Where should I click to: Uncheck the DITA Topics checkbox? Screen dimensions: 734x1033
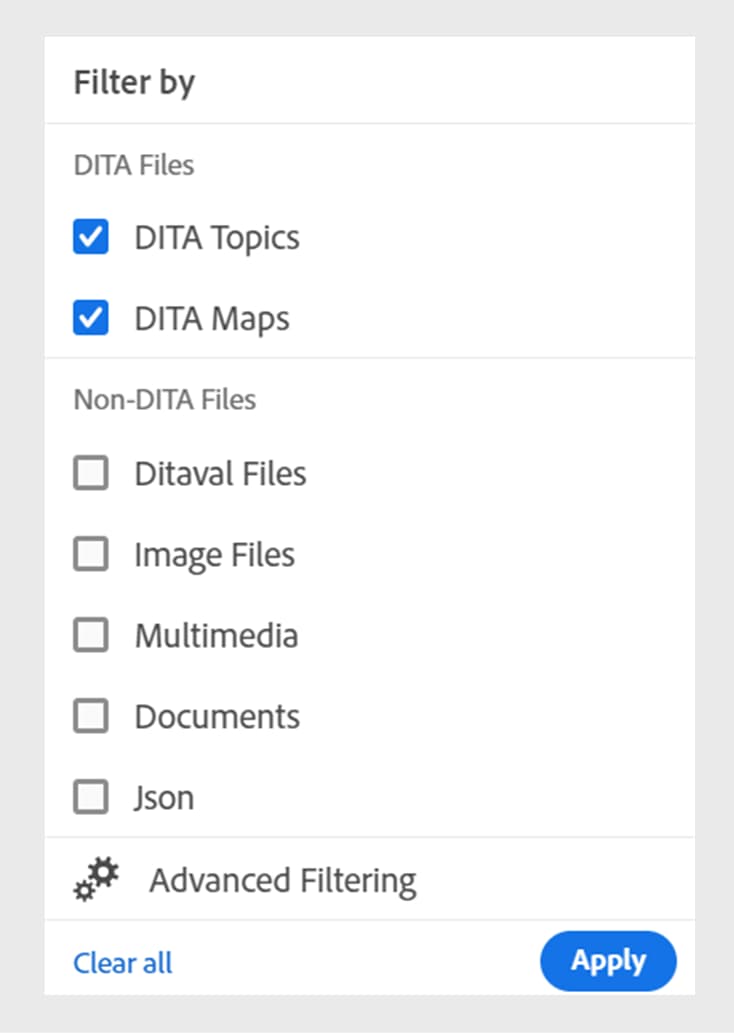91,238
